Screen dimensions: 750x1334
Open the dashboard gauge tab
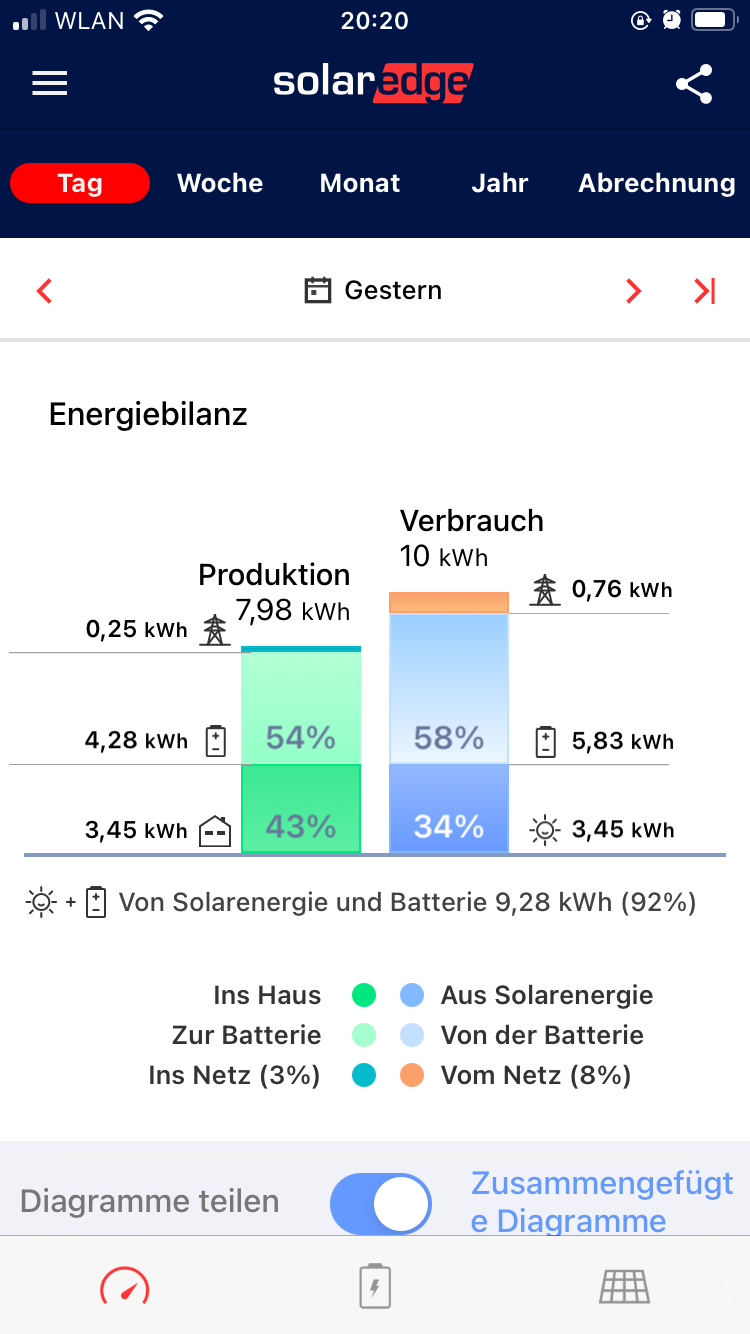(x=124, y=1286)
